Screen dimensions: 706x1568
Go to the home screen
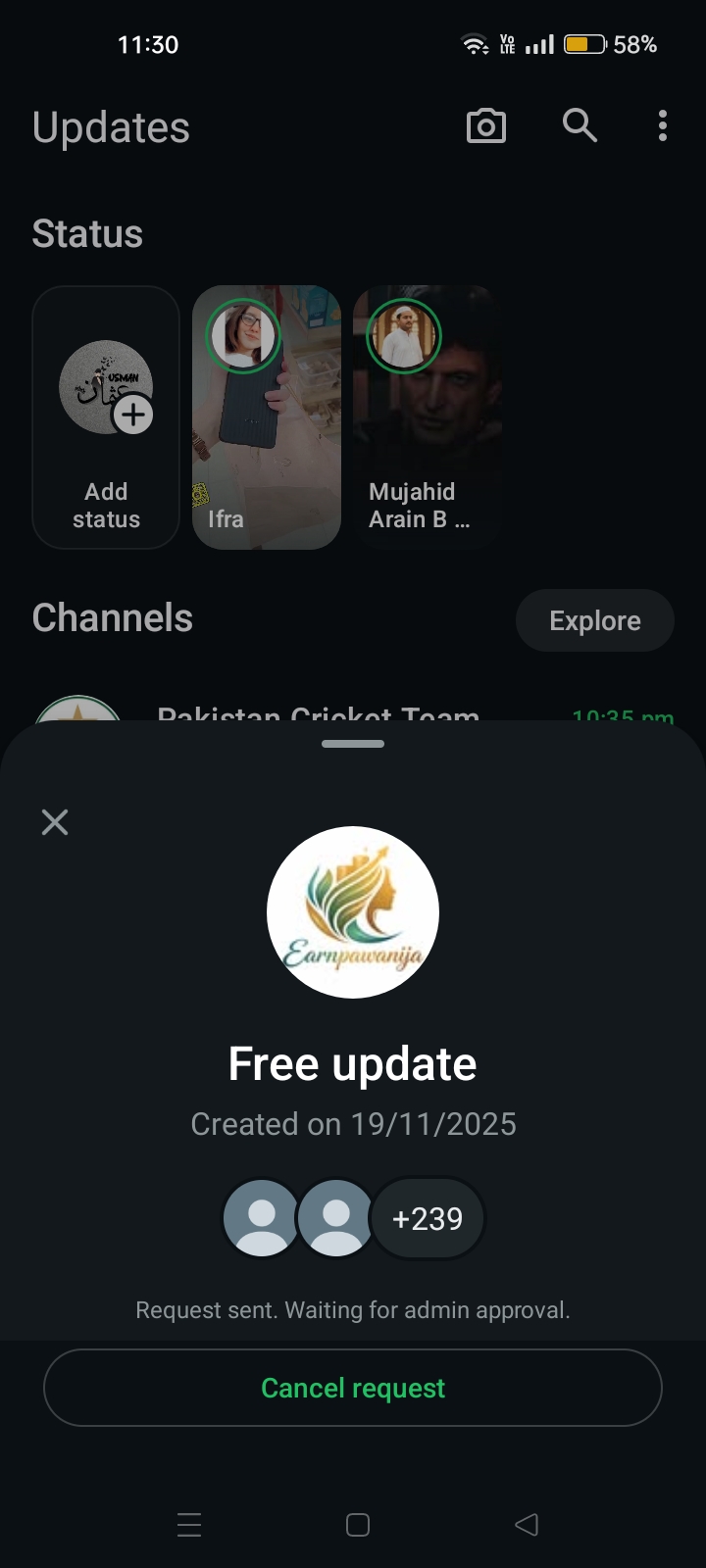358,1525
